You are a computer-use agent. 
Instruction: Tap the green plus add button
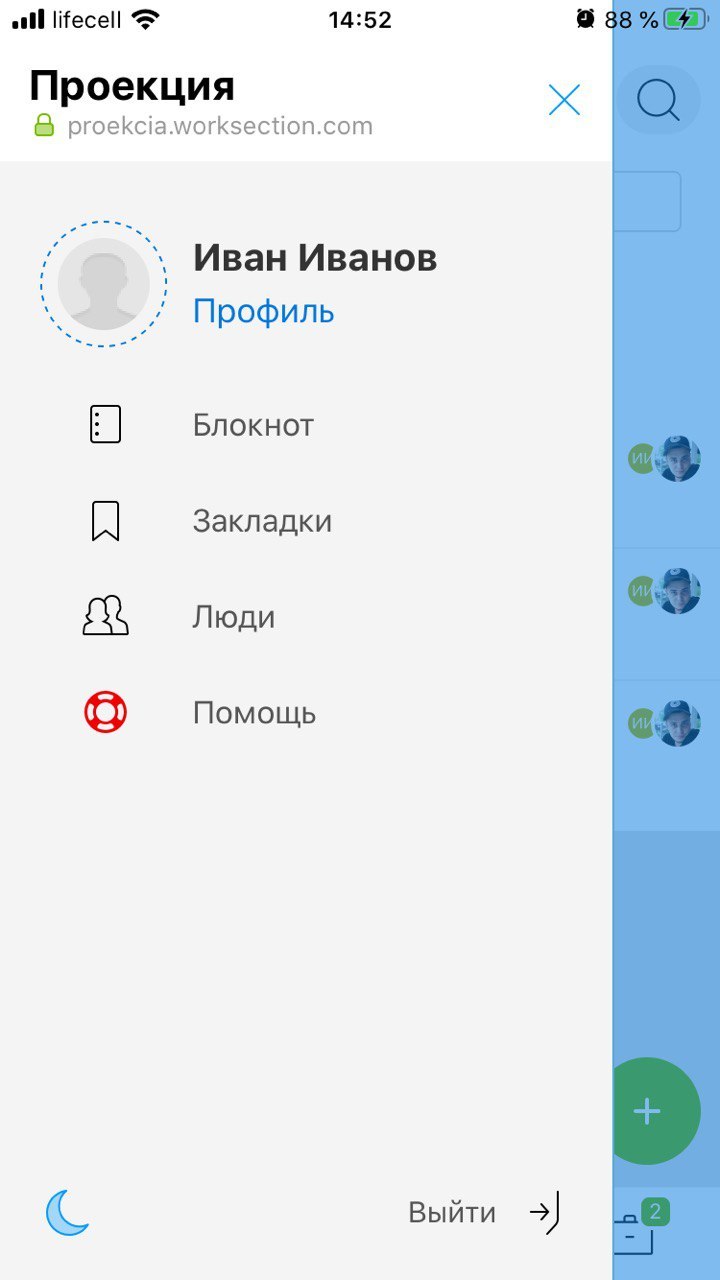point(648,1111)
